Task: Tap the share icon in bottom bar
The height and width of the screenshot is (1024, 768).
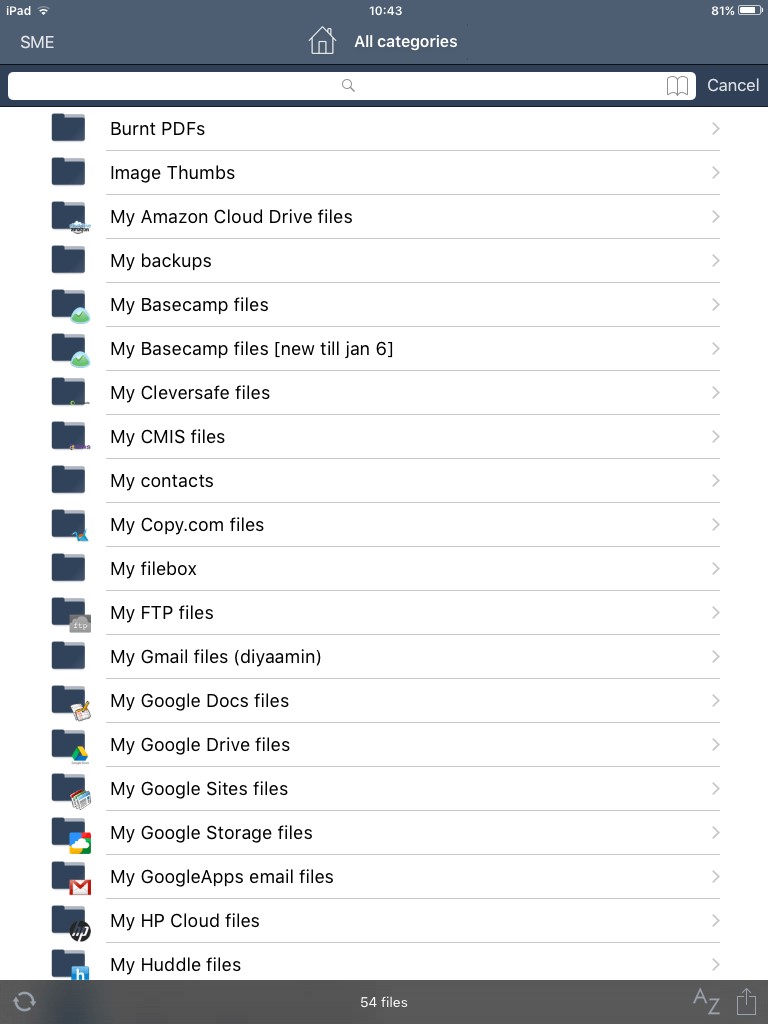Action: click(746, 1001)
